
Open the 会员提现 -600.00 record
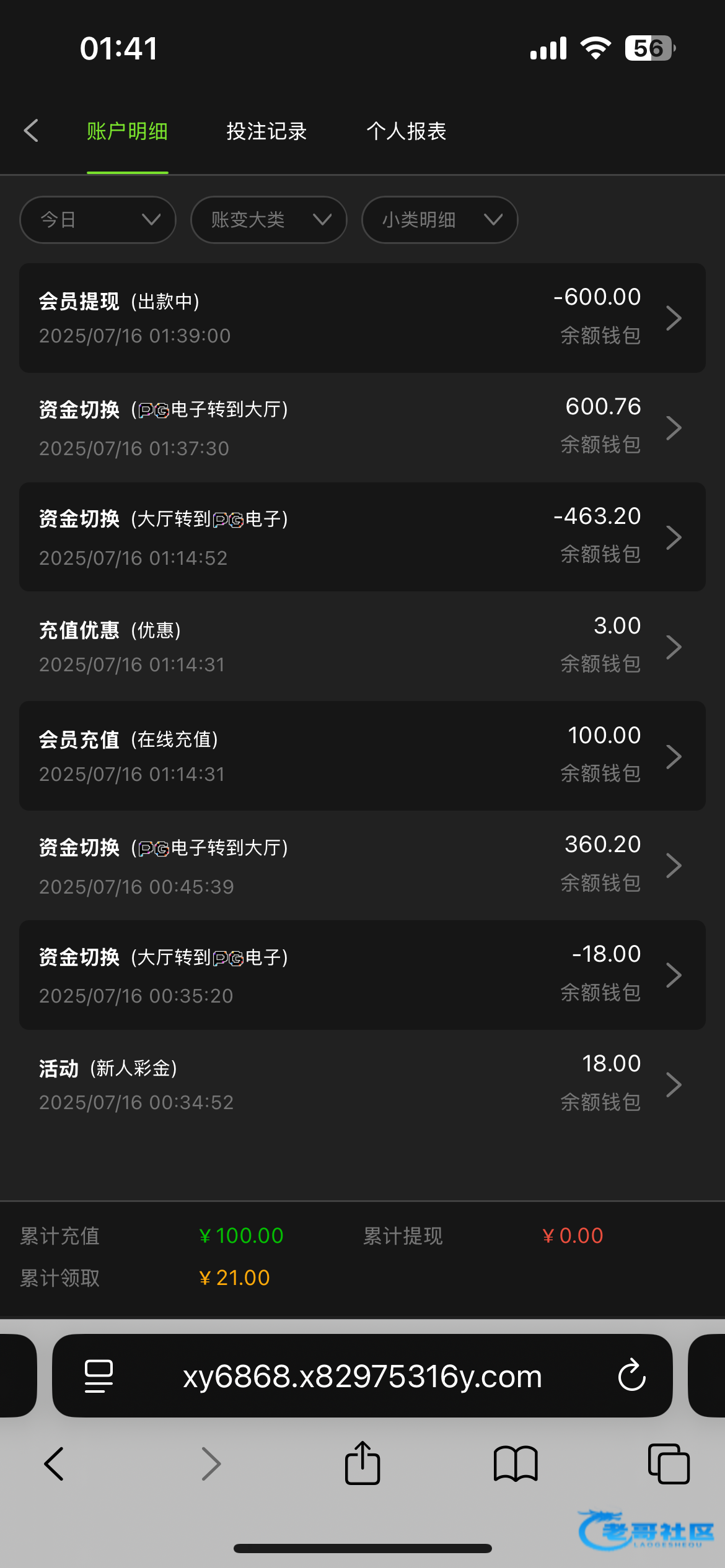pos(362,318)
